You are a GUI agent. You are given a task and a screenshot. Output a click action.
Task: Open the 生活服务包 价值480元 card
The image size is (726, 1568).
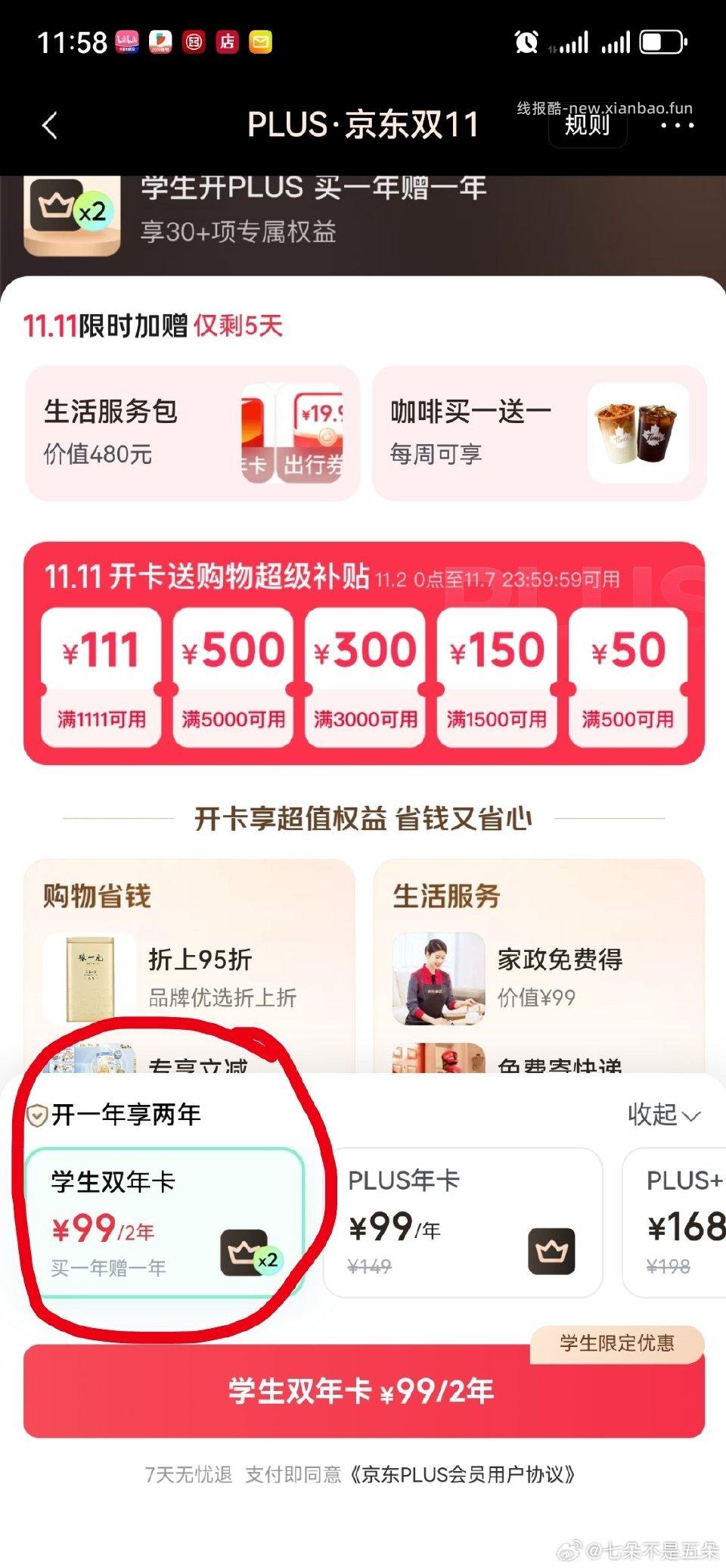click(x=191, y=431)
